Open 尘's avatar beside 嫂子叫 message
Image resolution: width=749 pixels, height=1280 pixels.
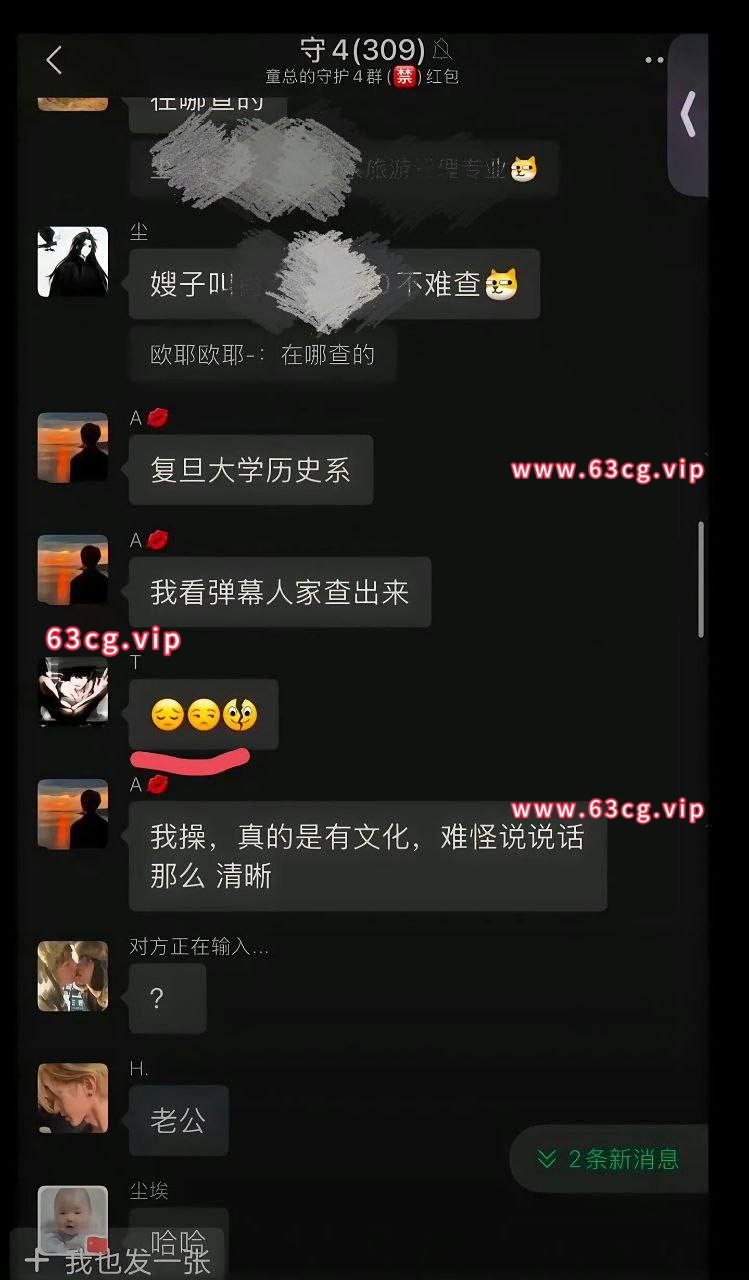click(x=73, y=262)
